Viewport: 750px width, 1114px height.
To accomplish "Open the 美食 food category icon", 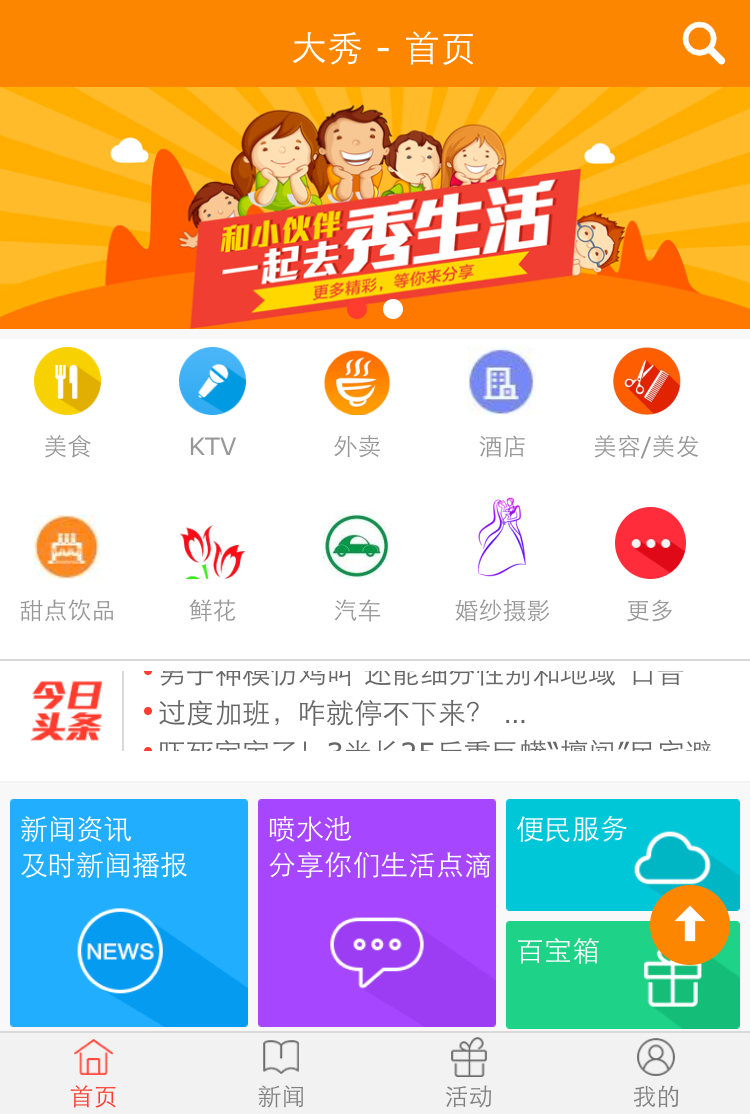I will (67, 381).
